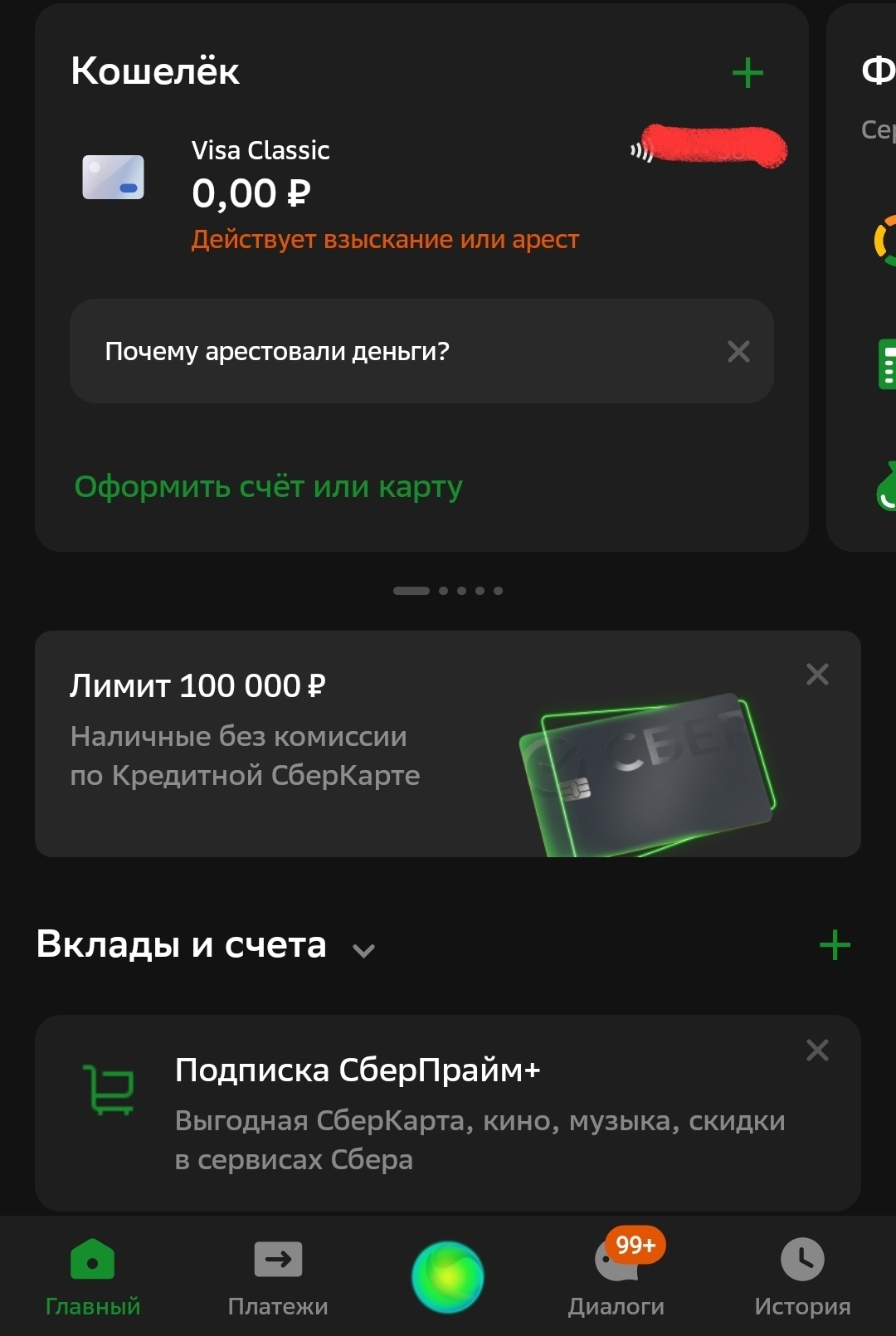Screen dimensions: 896x1336
Task: Dismiss the СберПрайм+ subscription banner
Action: point(817,1051)
